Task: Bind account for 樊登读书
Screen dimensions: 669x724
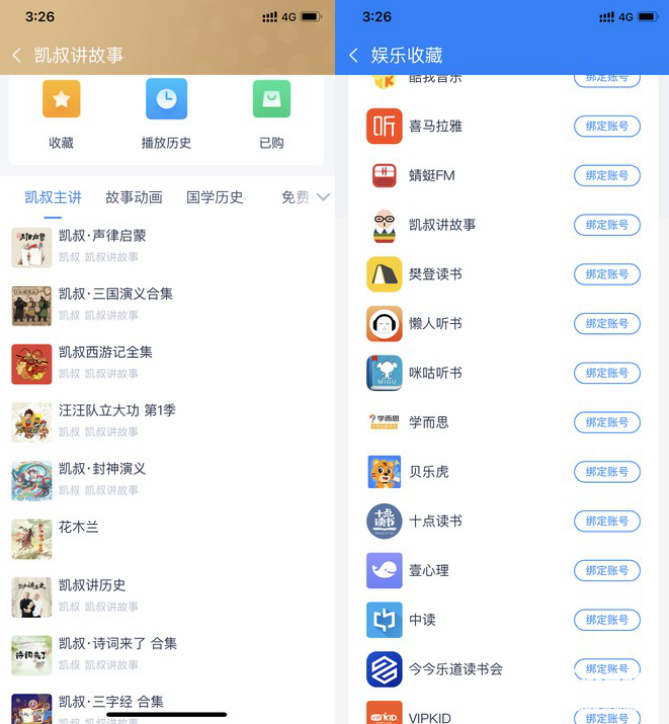Action: coord(607,274)
